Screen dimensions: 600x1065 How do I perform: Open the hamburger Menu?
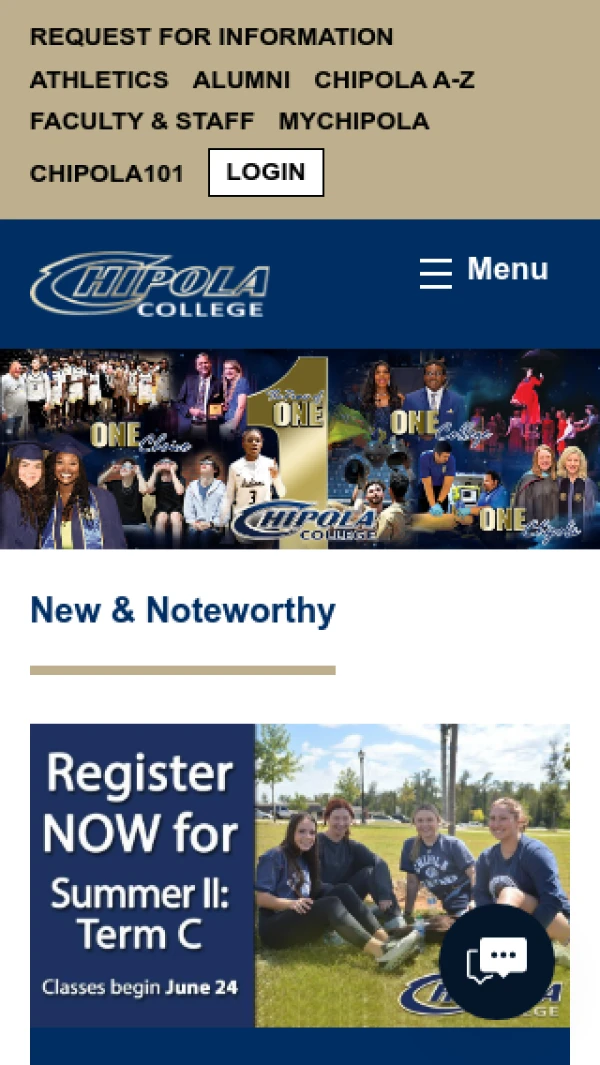(484, 270)
